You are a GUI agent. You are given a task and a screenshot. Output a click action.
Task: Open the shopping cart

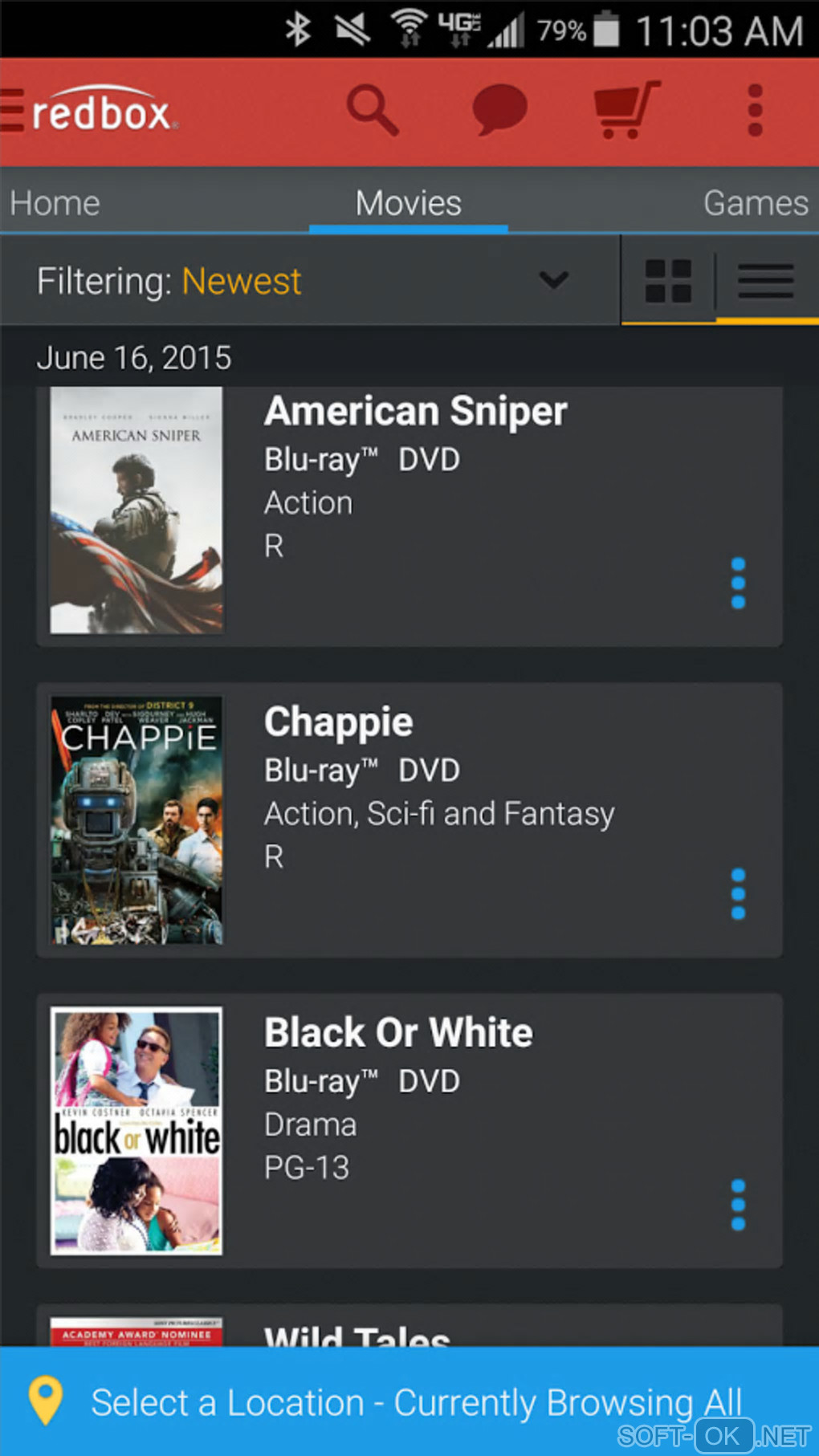coord(625,110)
